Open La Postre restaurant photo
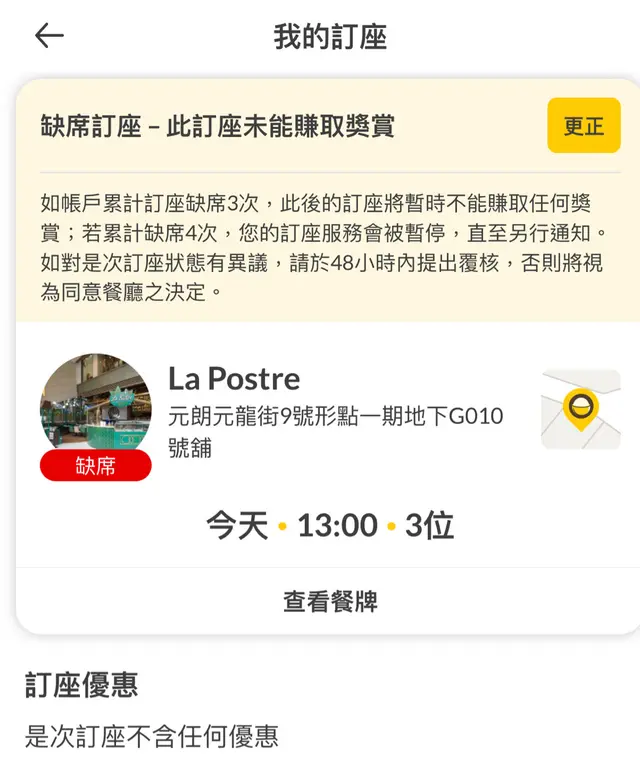Screen dimensions: 640x769 pyautogui.click(x=95, y=403)
